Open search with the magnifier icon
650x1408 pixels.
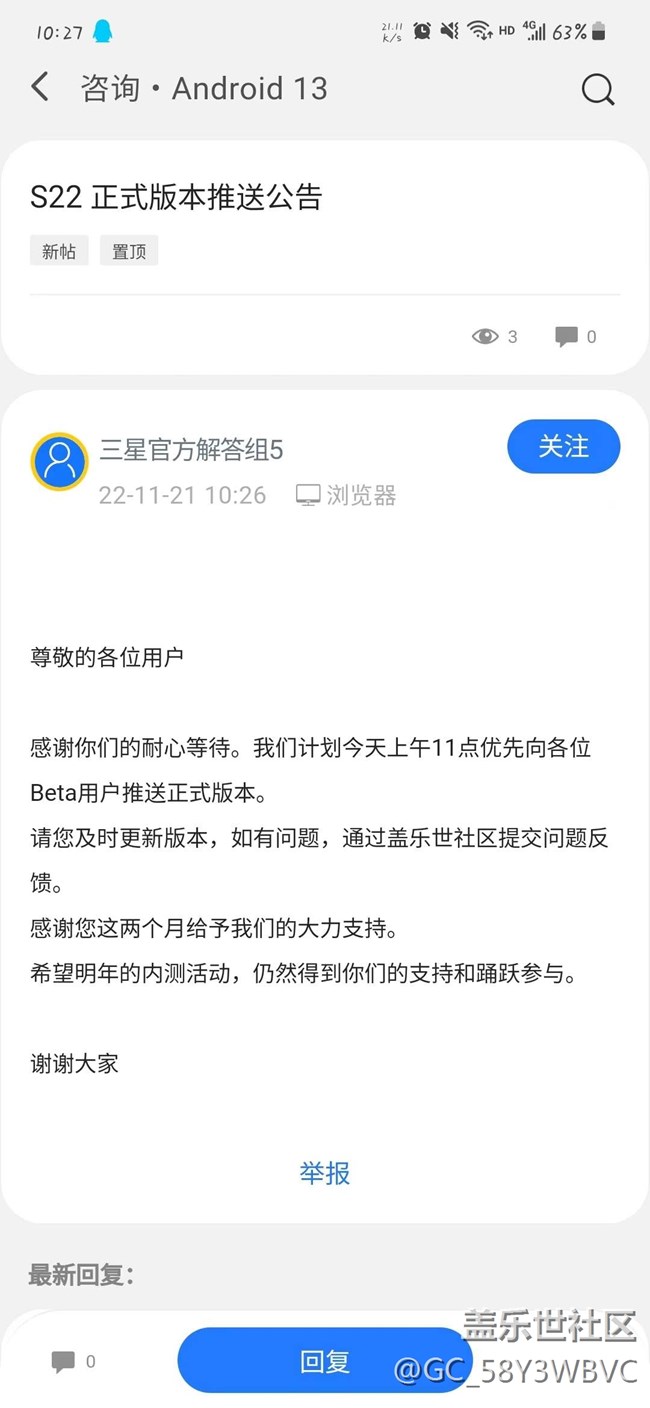597,89
